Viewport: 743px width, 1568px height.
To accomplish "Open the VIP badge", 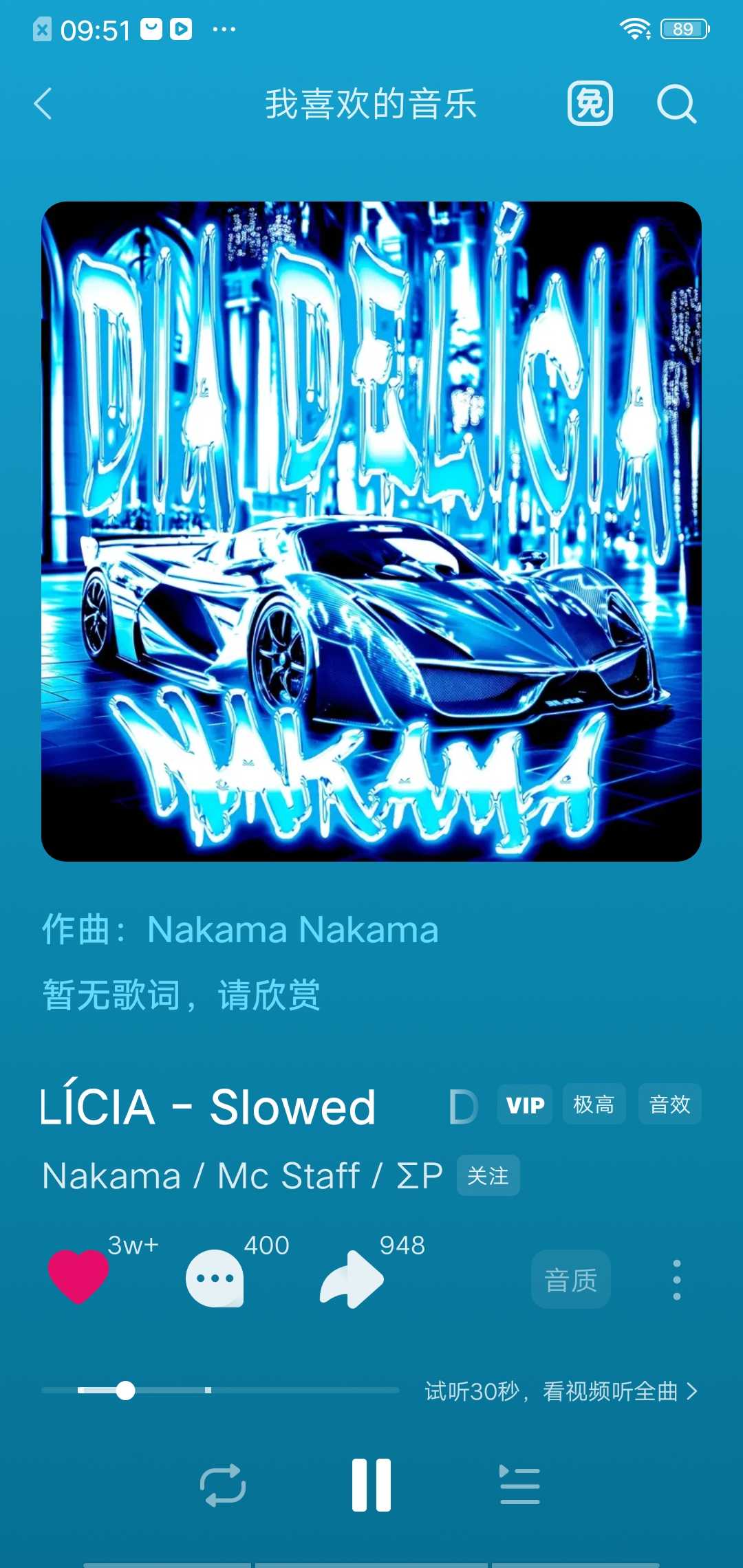I will tap(525, 1104).
